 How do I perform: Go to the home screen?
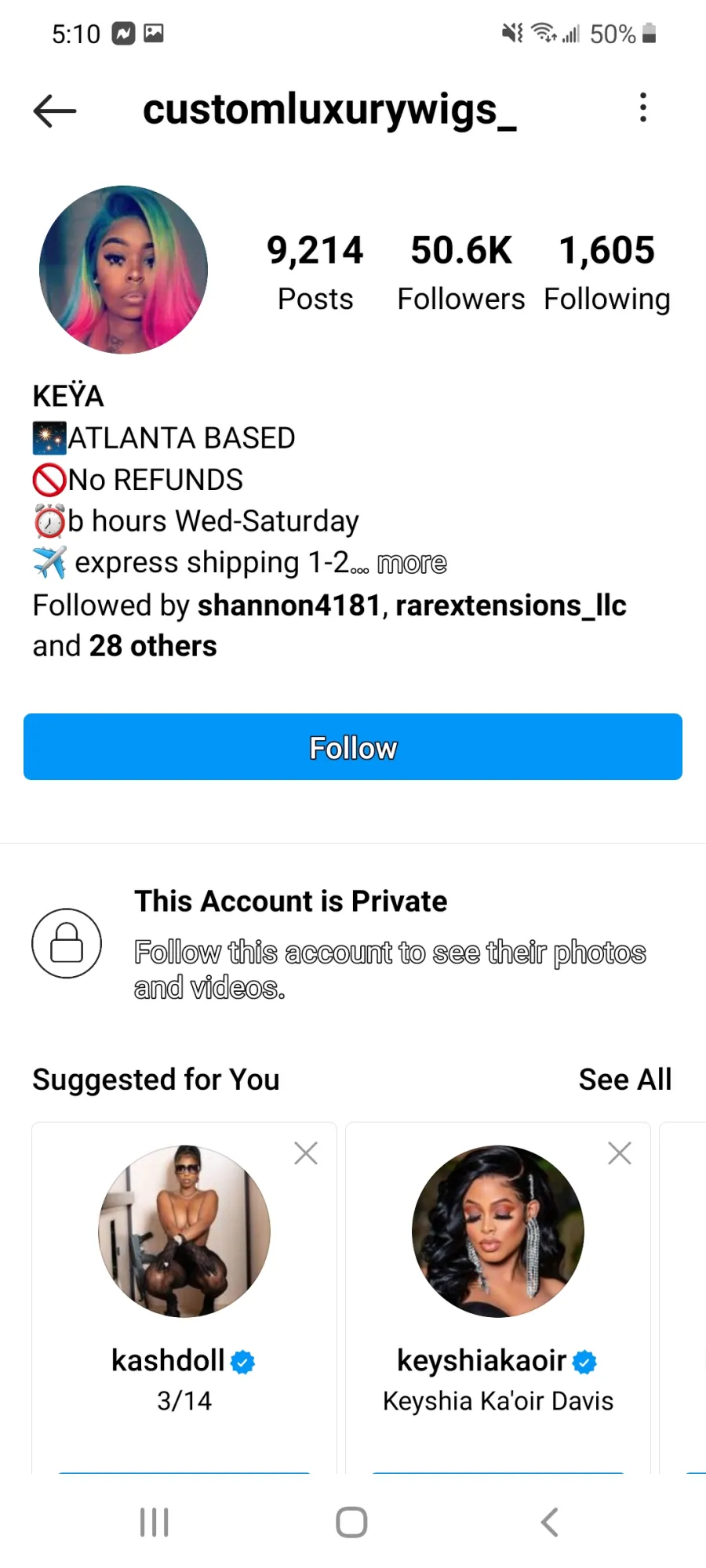pyautogui.click(x=351, y=1523)
